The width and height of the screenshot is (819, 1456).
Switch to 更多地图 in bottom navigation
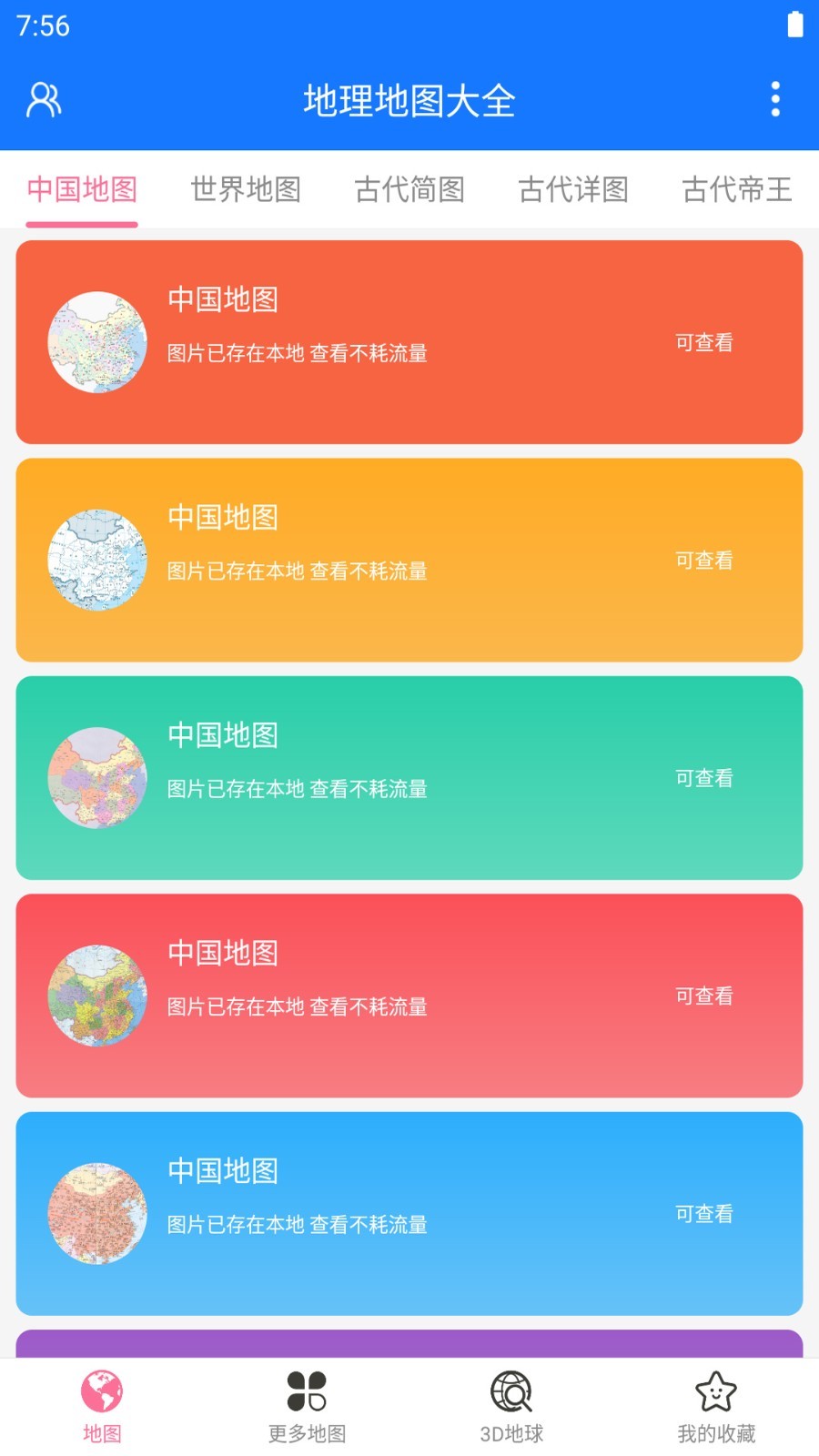(x=307, y=1408)
